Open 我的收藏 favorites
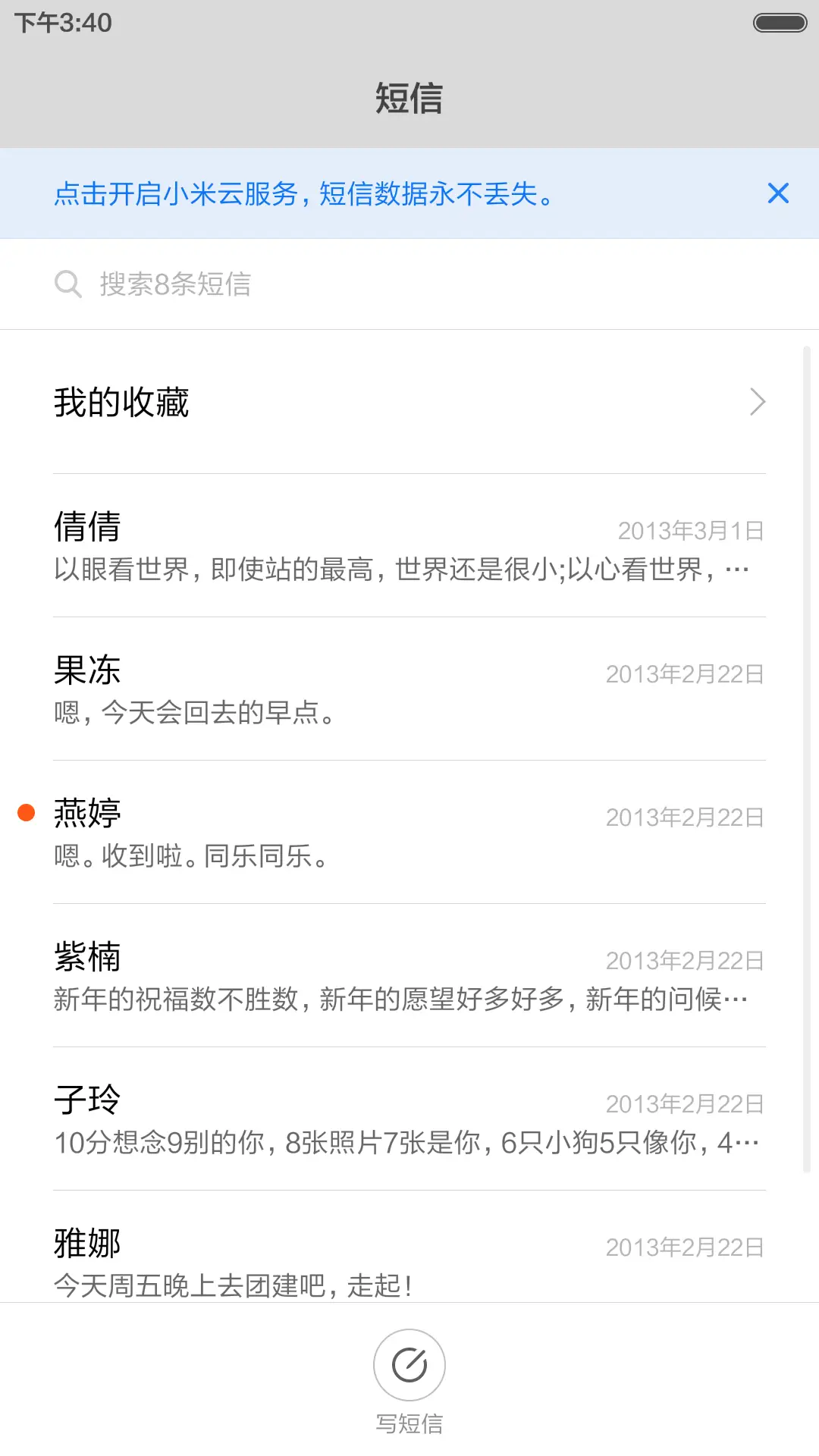 pyautogui.click(x=409, y=402)
